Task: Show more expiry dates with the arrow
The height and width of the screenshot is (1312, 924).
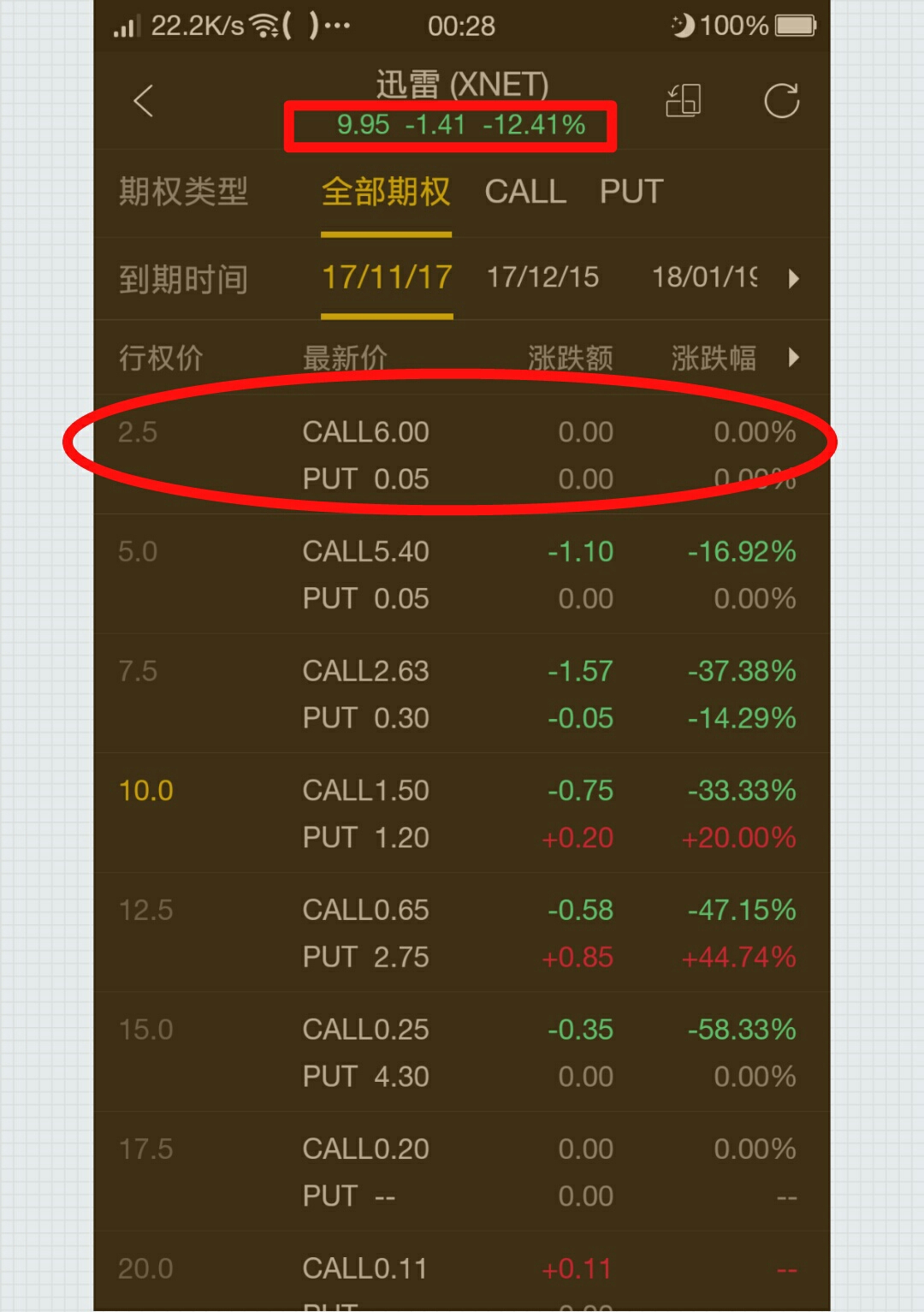Action: [793, 279]
